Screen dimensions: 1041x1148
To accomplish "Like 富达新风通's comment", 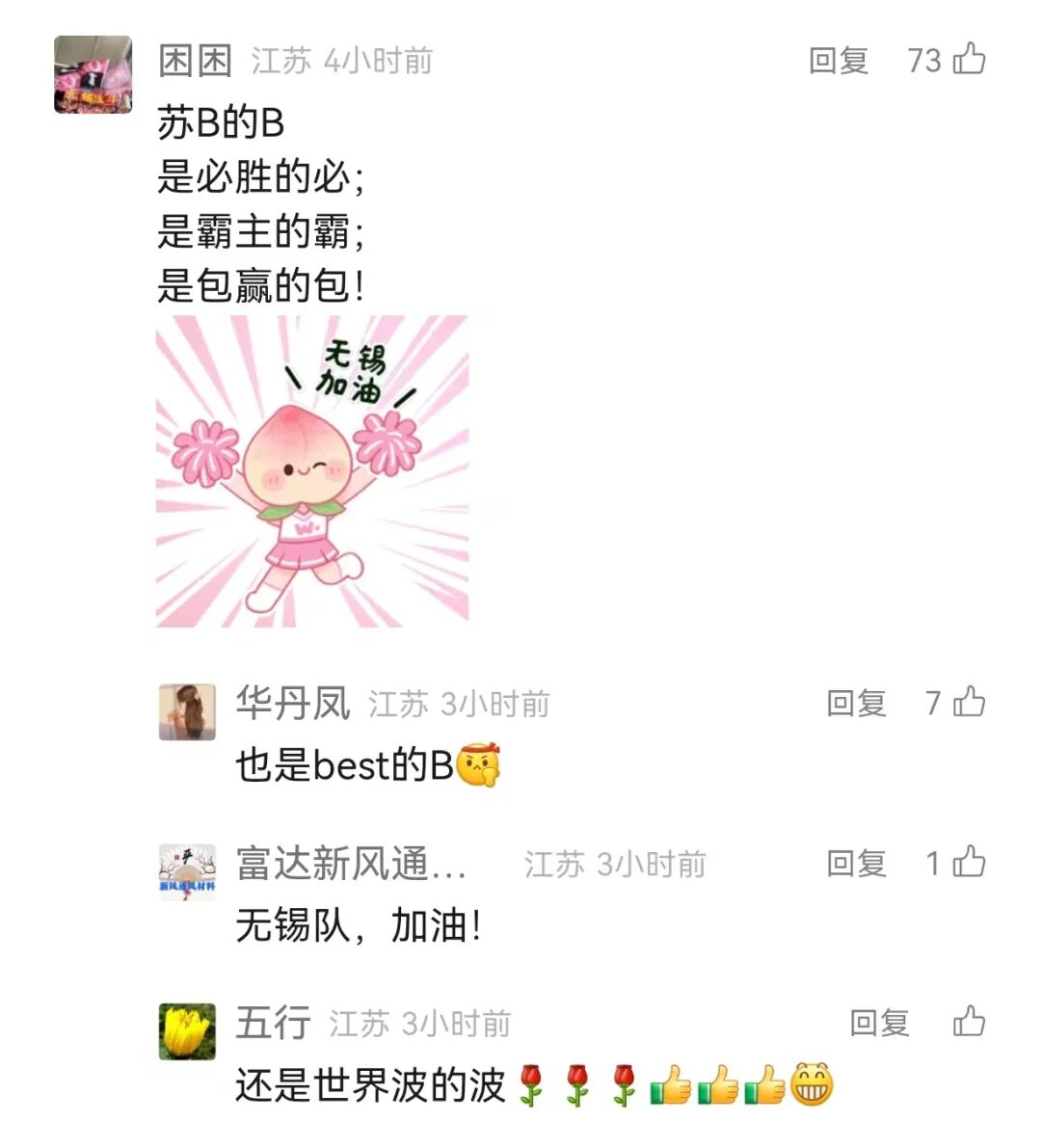I will point(969,863).
